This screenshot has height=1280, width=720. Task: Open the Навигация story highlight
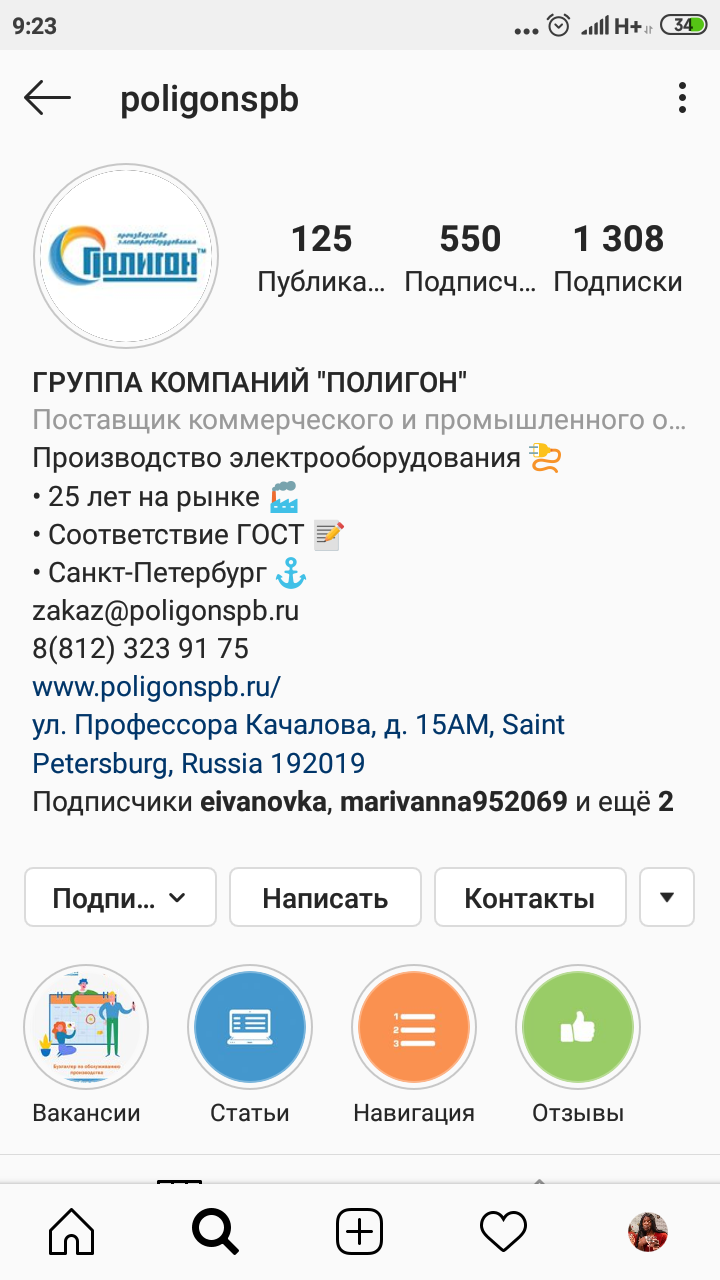pos(414,1027)
